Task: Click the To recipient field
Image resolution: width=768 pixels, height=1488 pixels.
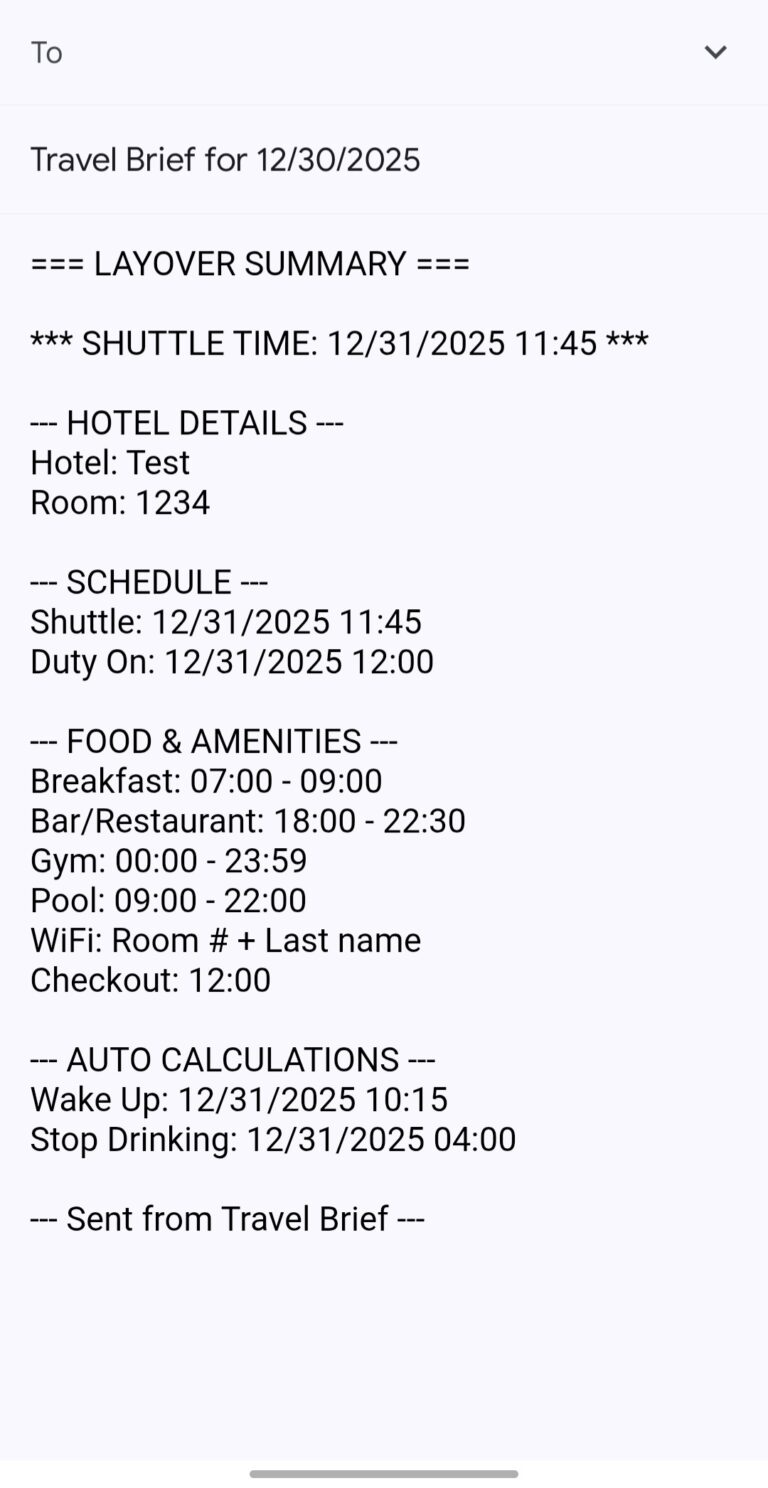Action: click(200, 51)
